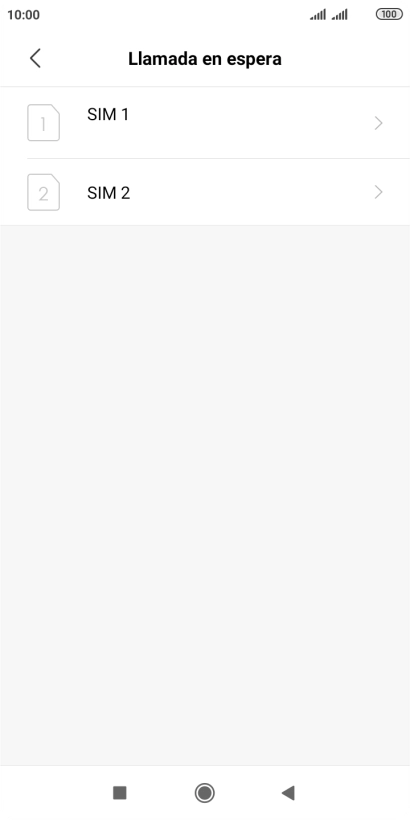The image size is (410, 820).
Task: Open SIM 2 call waiting settings
Action: (x=205, y=192)
